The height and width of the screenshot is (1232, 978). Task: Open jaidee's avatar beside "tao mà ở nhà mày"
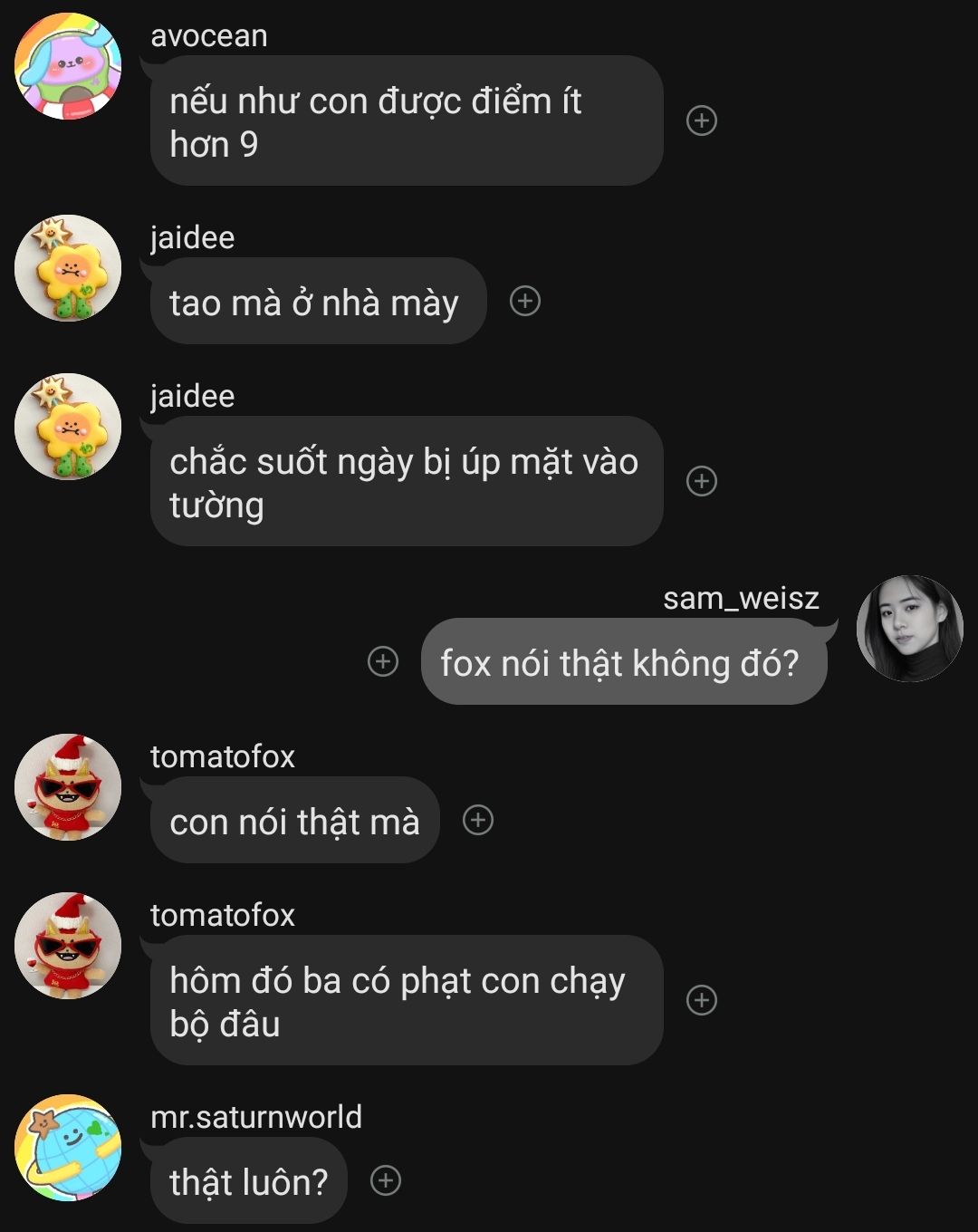click(x=68, y=268)
